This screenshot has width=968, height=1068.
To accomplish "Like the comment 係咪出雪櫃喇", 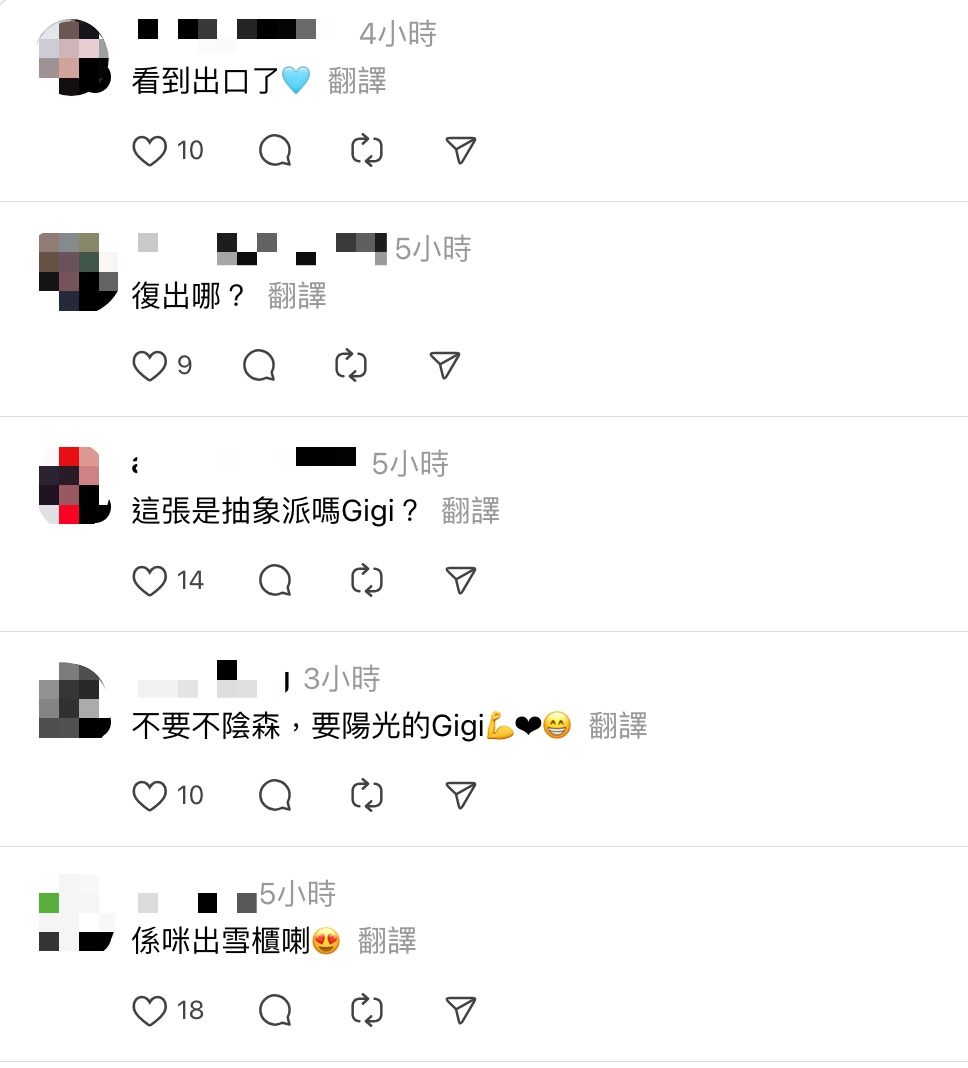I will click(150, 1011).
